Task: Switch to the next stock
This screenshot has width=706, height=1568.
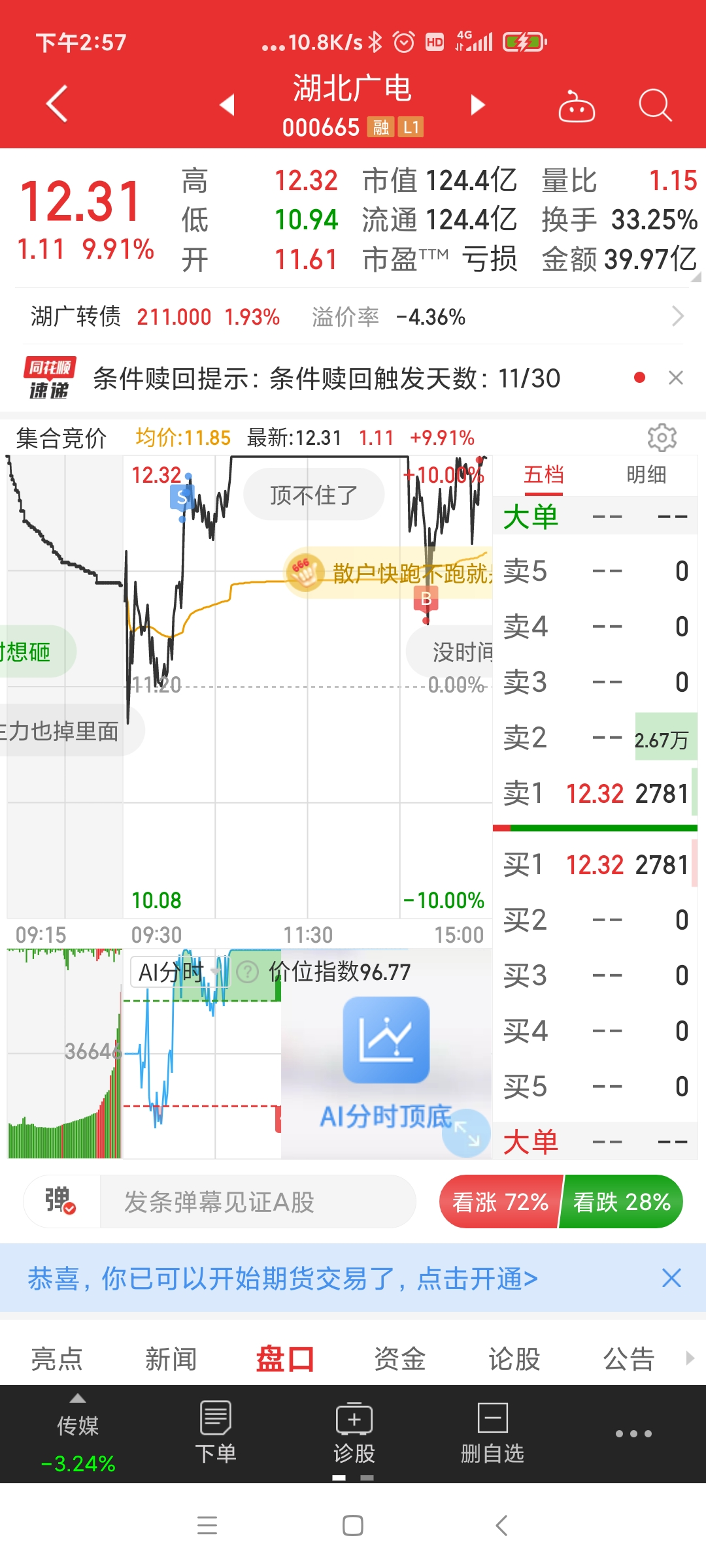Action: click(x=478, y=105)
